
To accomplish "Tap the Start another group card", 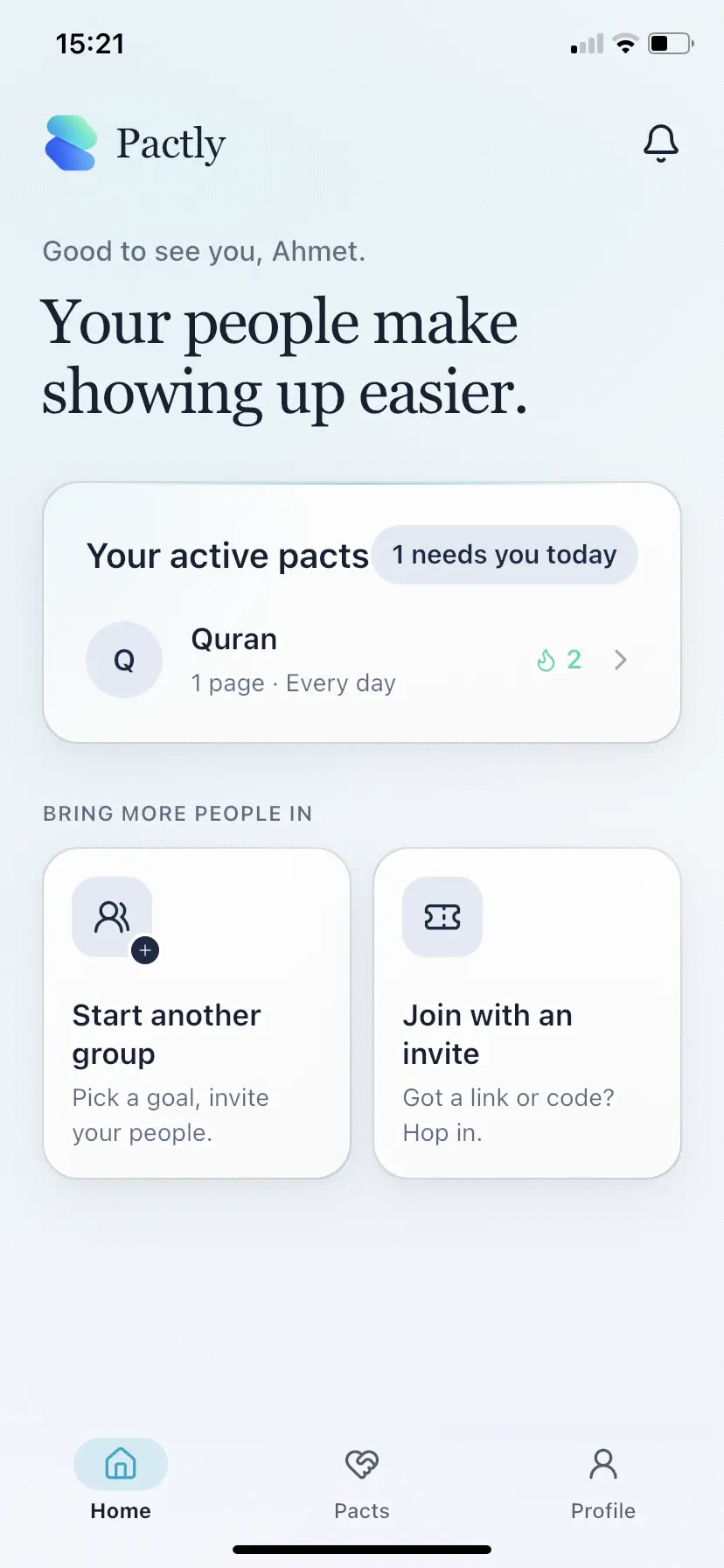I will coord(197,1013).
